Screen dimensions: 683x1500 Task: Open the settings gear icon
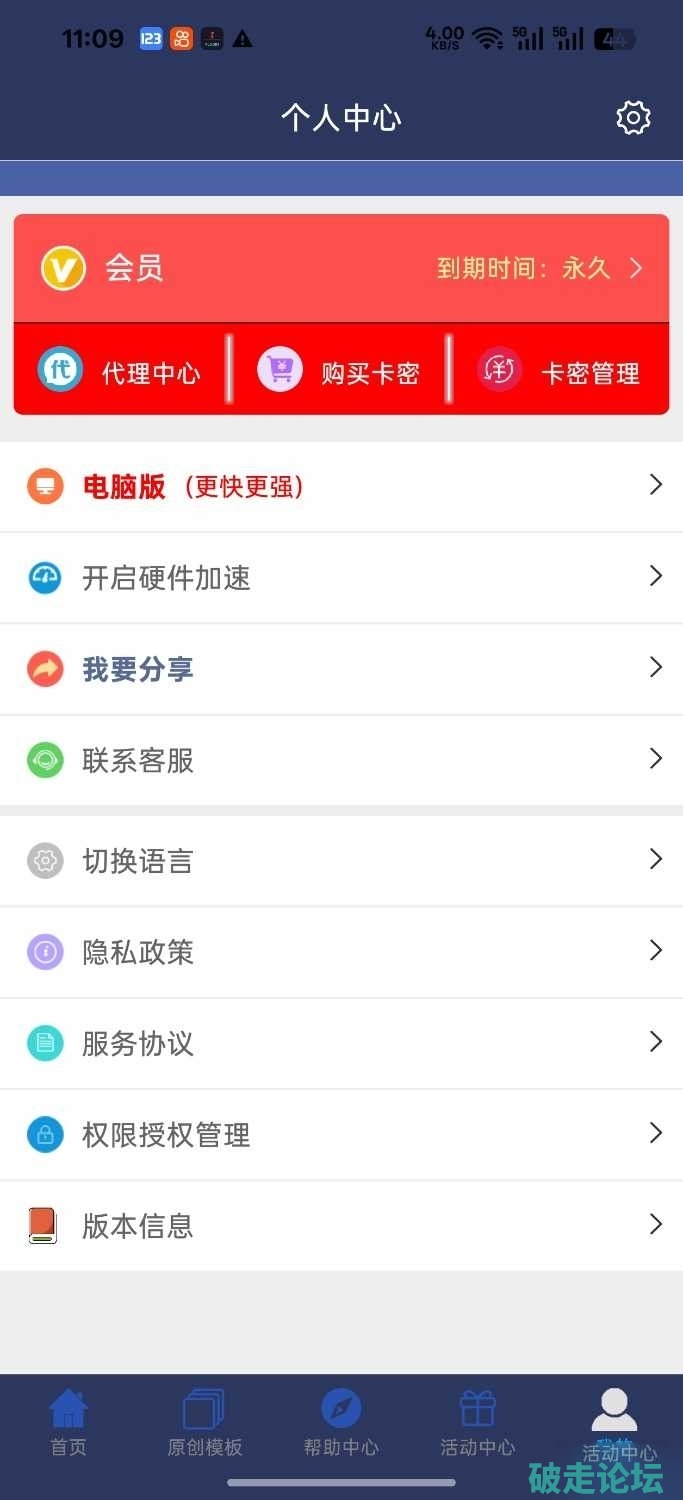(x=633, y=118)
